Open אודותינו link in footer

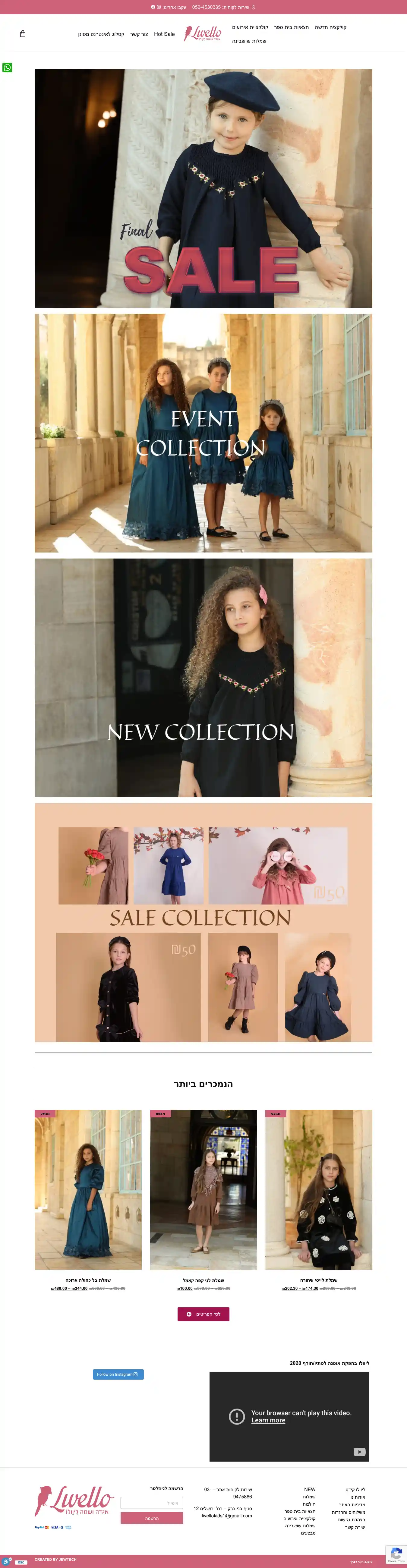(358, 1497)
